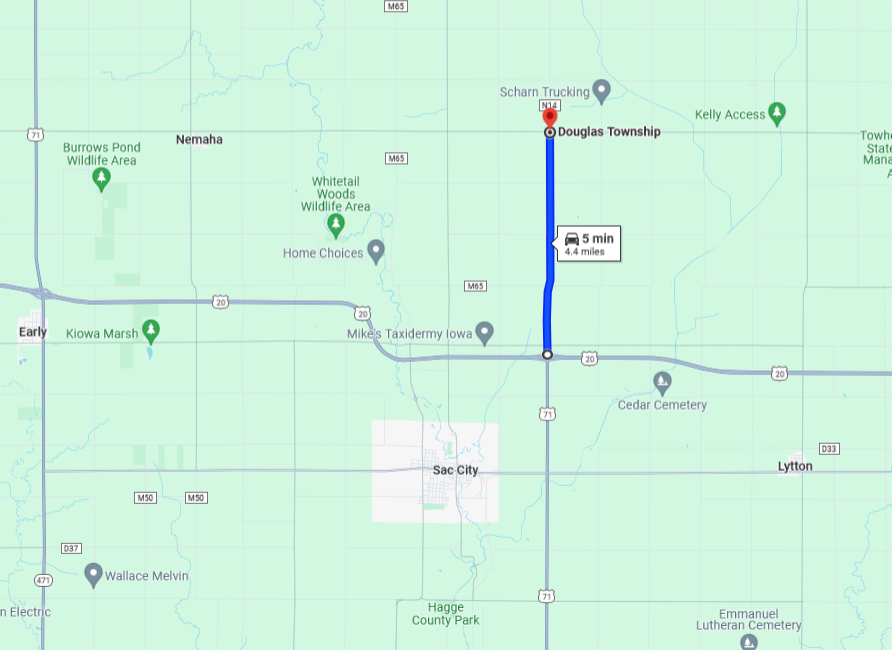Select the Cedar Cemetery marker

coord(662,381)
